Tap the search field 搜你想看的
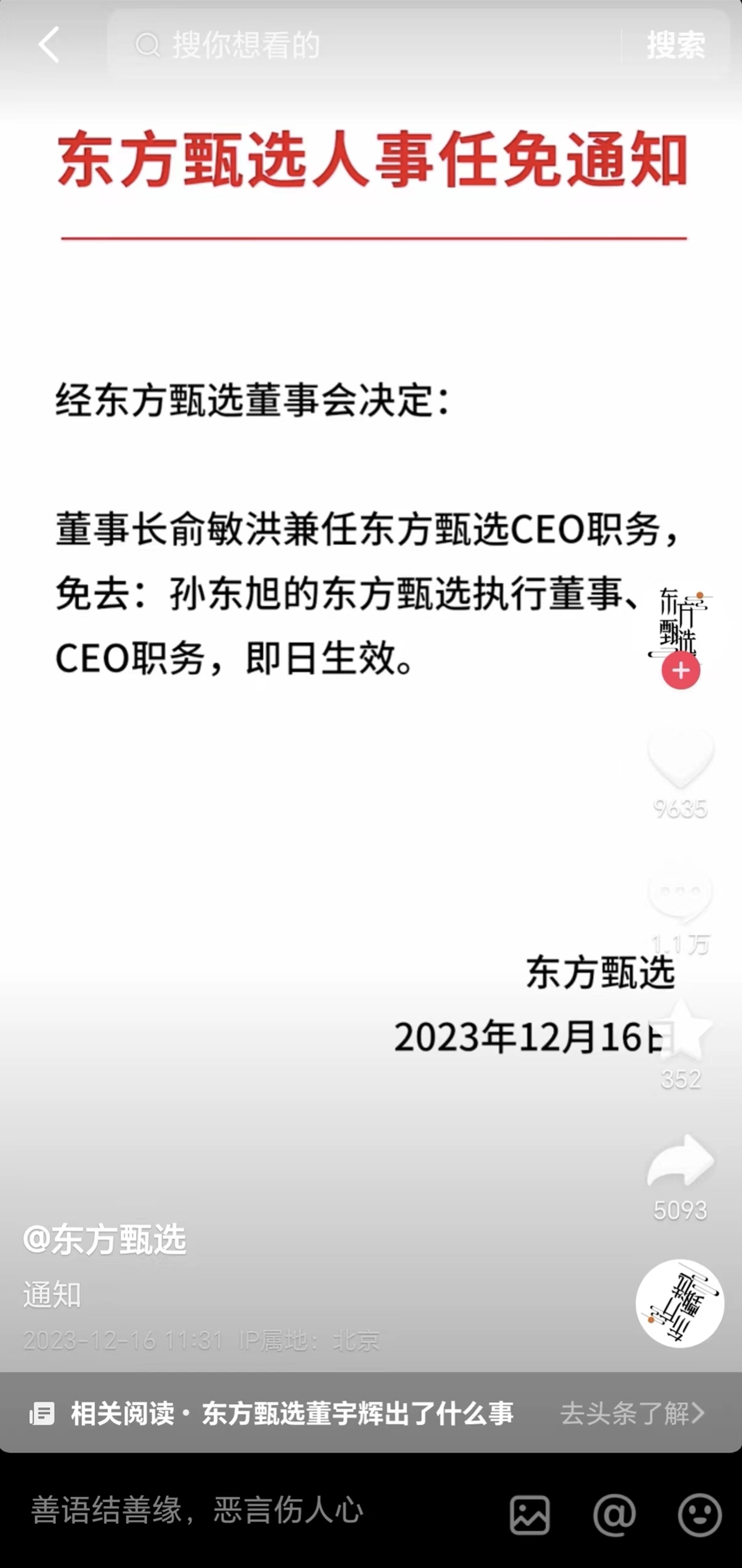 [x=365, y=45]
